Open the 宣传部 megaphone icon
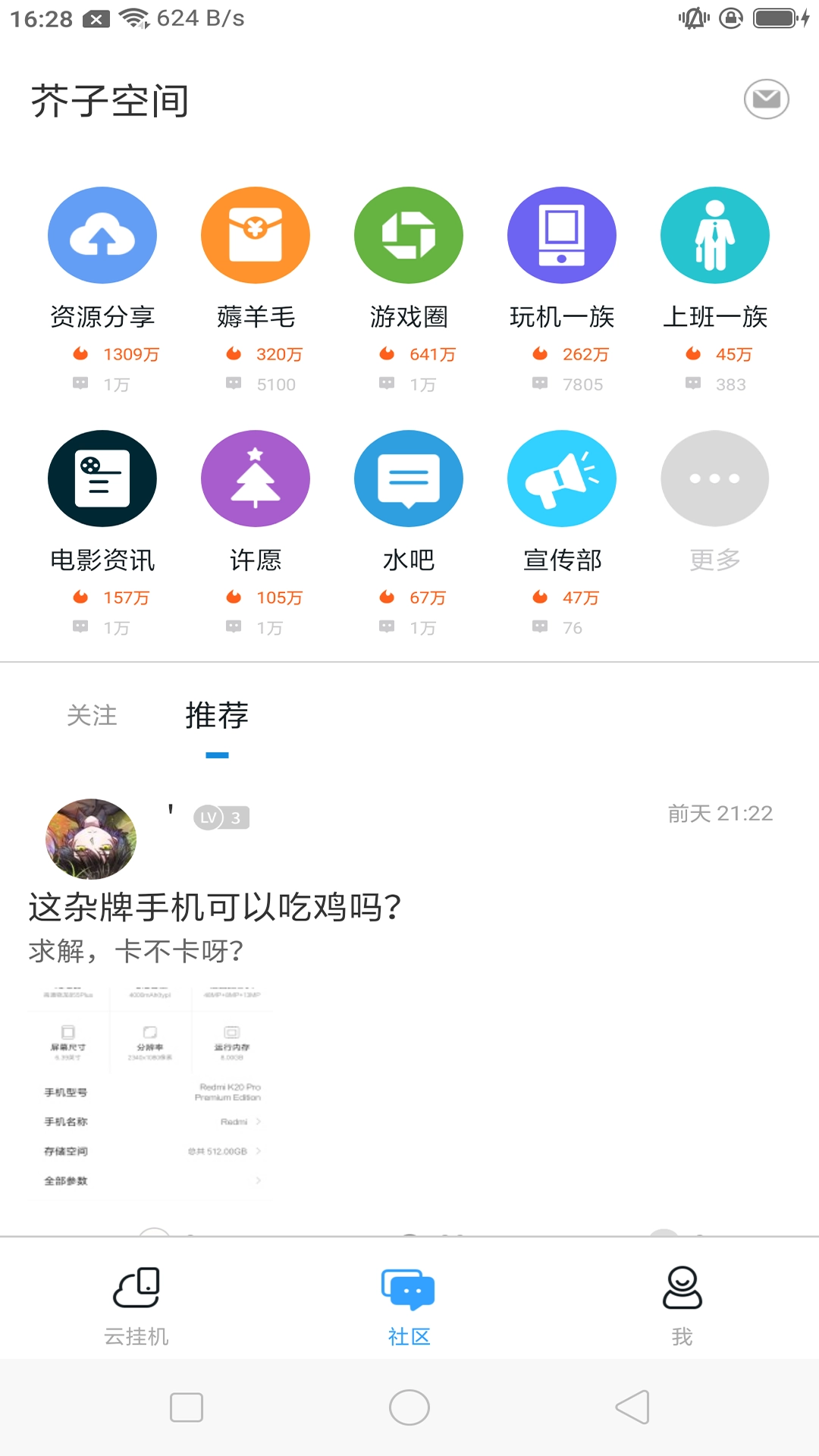Screen dimensions: 819x1456 click(562, 479)
